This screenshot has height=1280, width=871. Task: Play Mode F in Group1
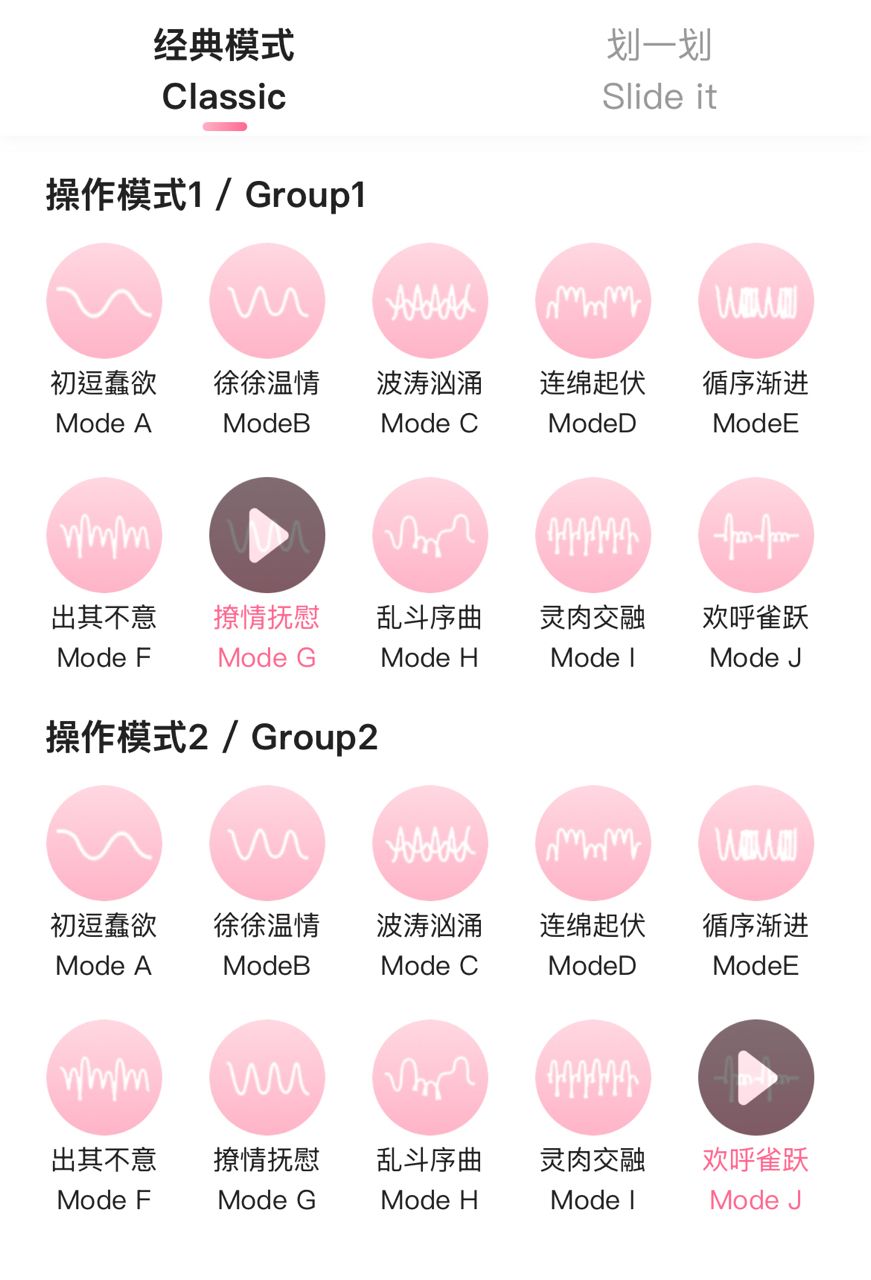pyautogui.click(x=104, y=535)
